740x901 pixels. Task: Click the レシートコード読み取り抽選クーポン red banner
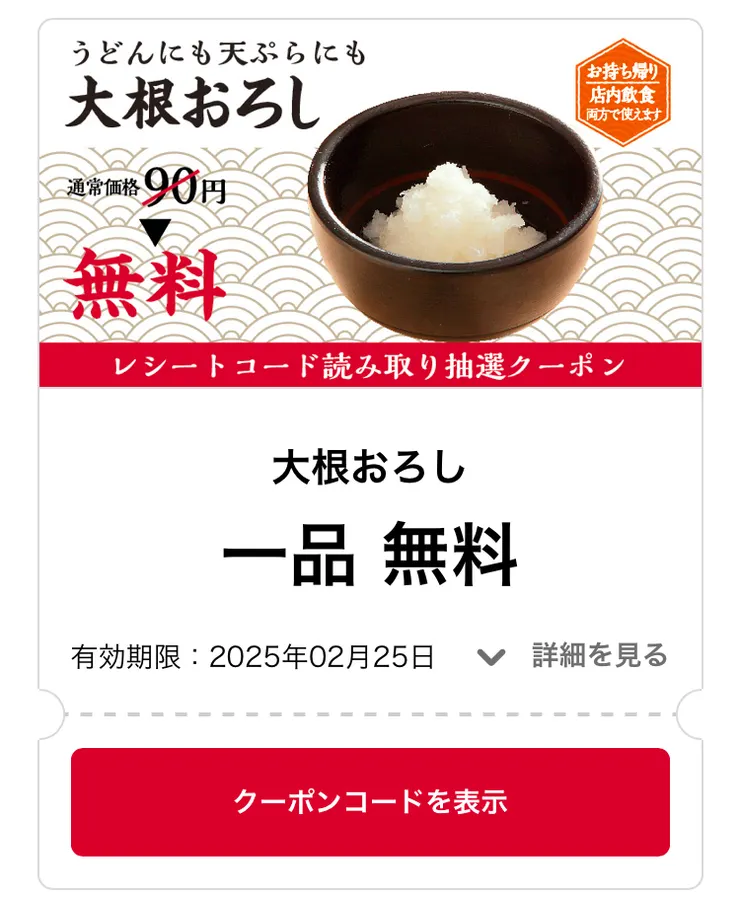[x=370, y=367]
